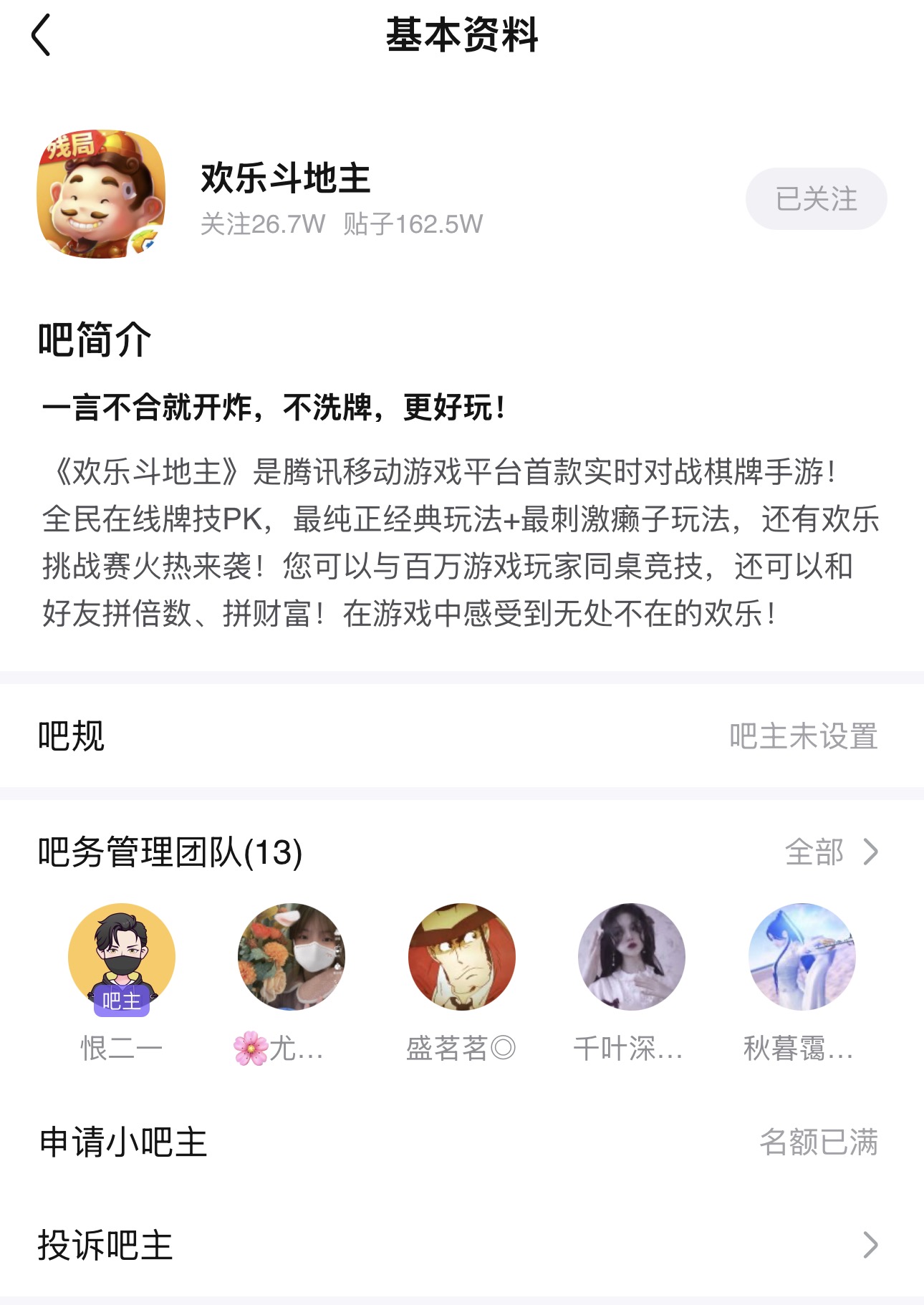The width and height of the screenshot is (924, 1305).
Task: Open 盛茗茗◎'s profile
Action: pos(461,957)
